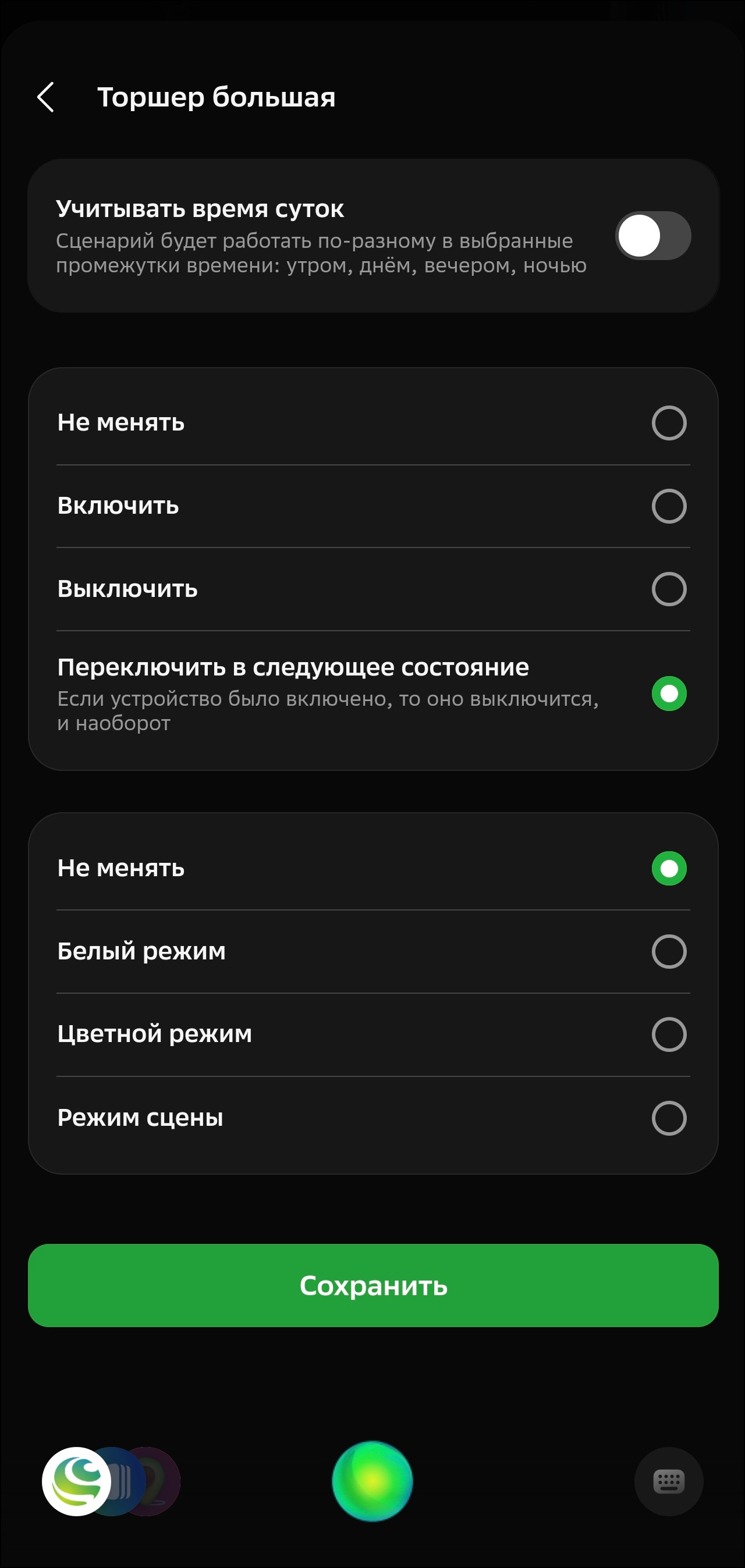Open the keyboard input button

point(668,1481)
